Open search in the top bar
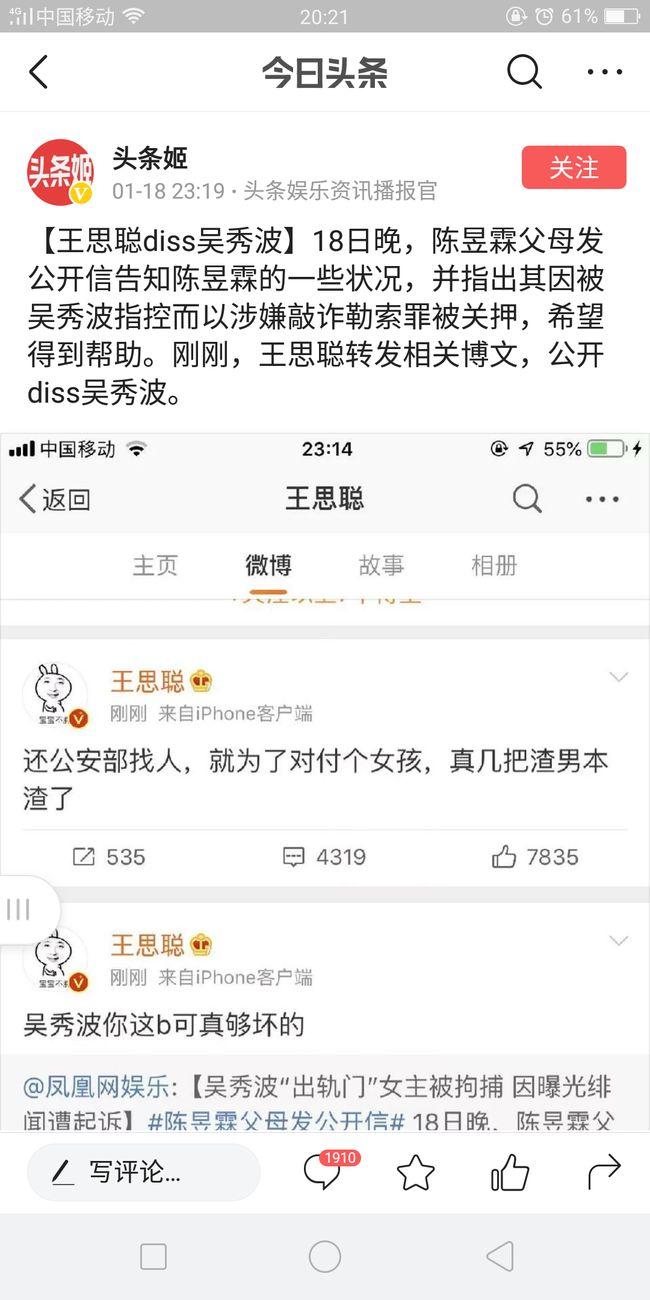This screenshot has width=650, height=1300. (524, 72)
